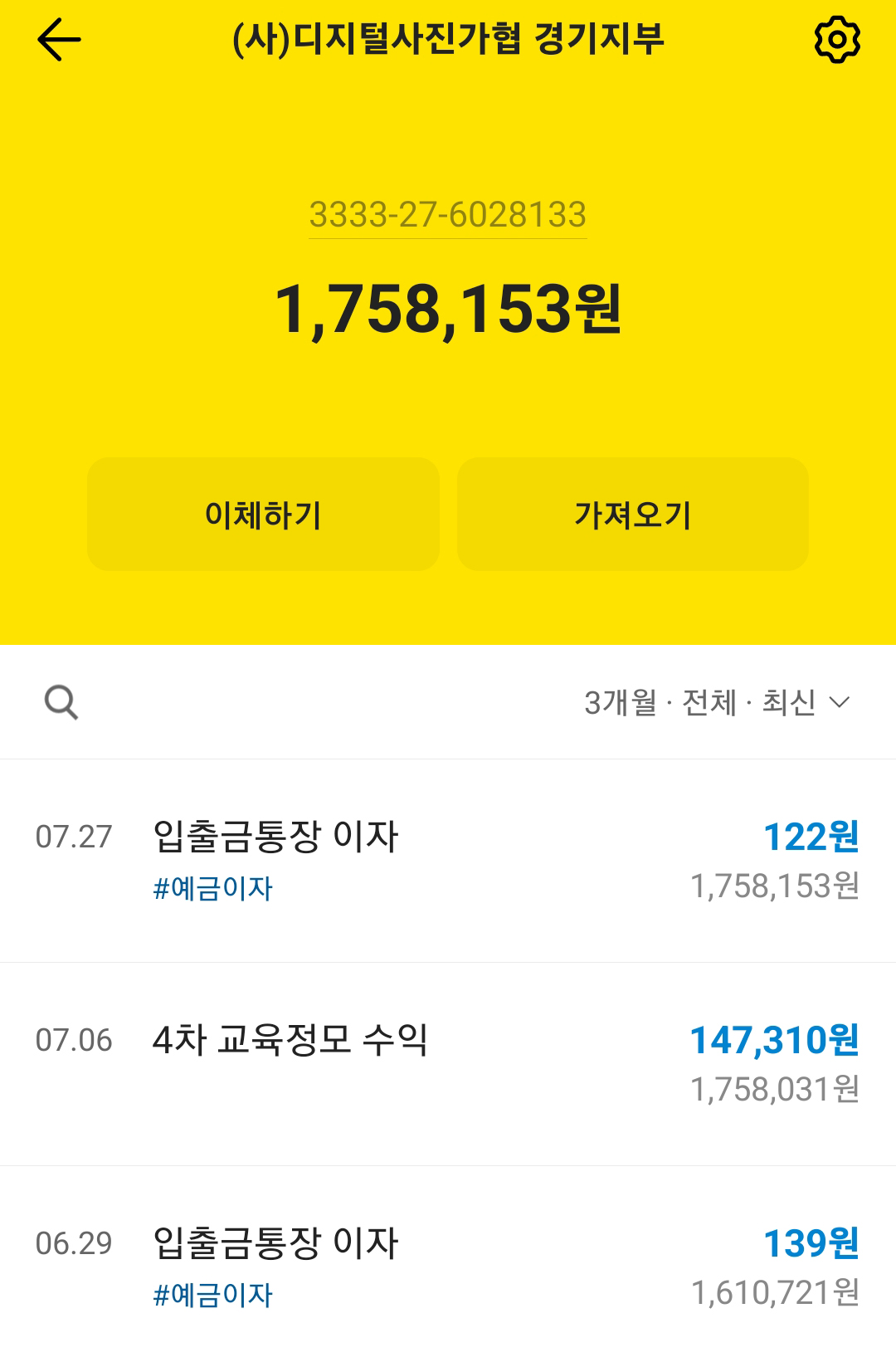
Task: Tap the account number 3333-27-6028133
Action: (447, 215)
